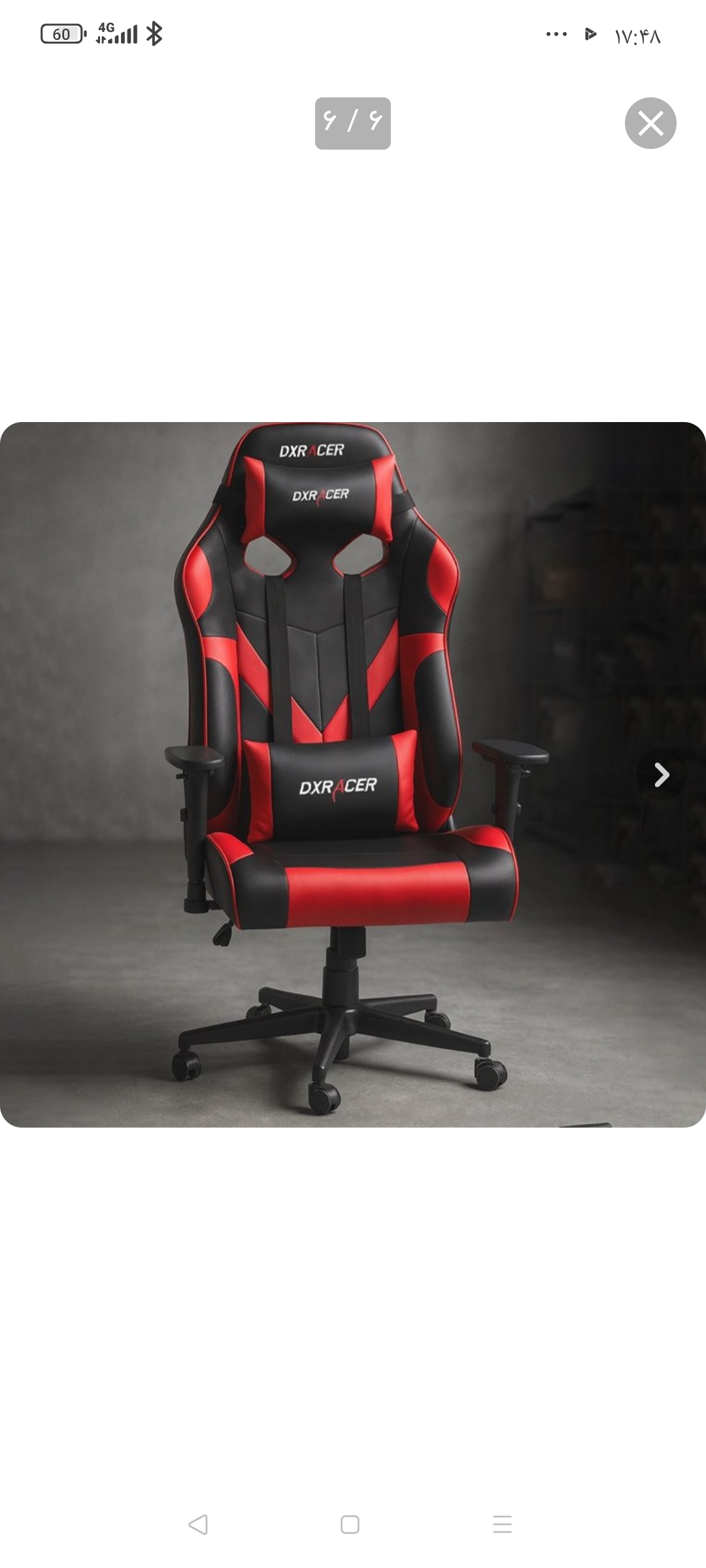
Task: Open the recent apps menu
Action: [502, 1524]
